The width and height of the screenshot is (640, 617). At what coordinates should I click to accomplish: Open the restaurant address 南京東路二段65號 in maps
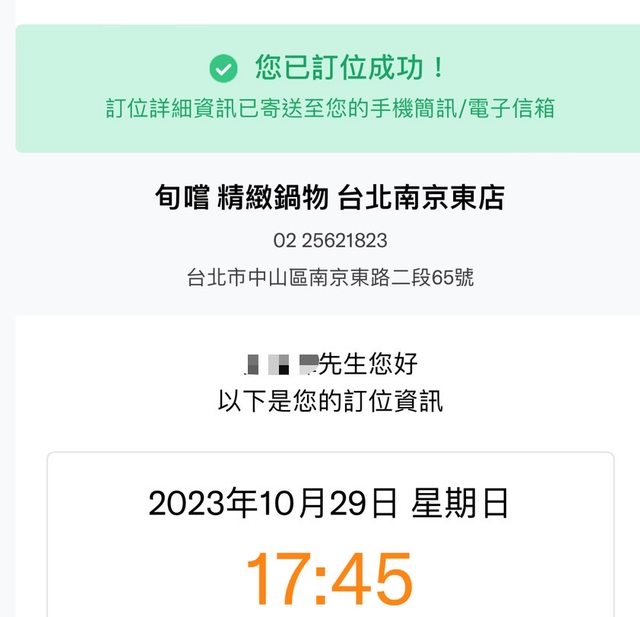330,278
